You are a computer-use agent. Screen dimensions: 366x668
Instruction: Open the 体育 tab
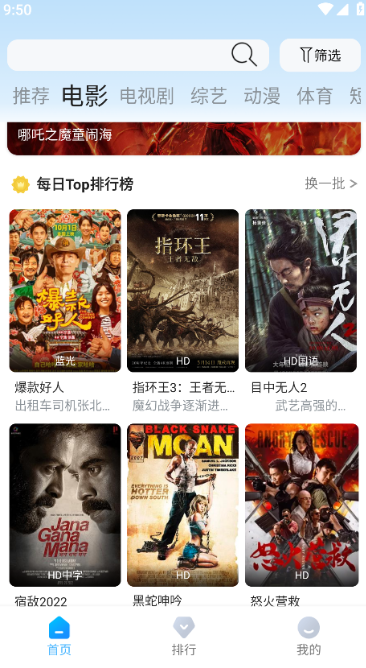pos(314,95)
